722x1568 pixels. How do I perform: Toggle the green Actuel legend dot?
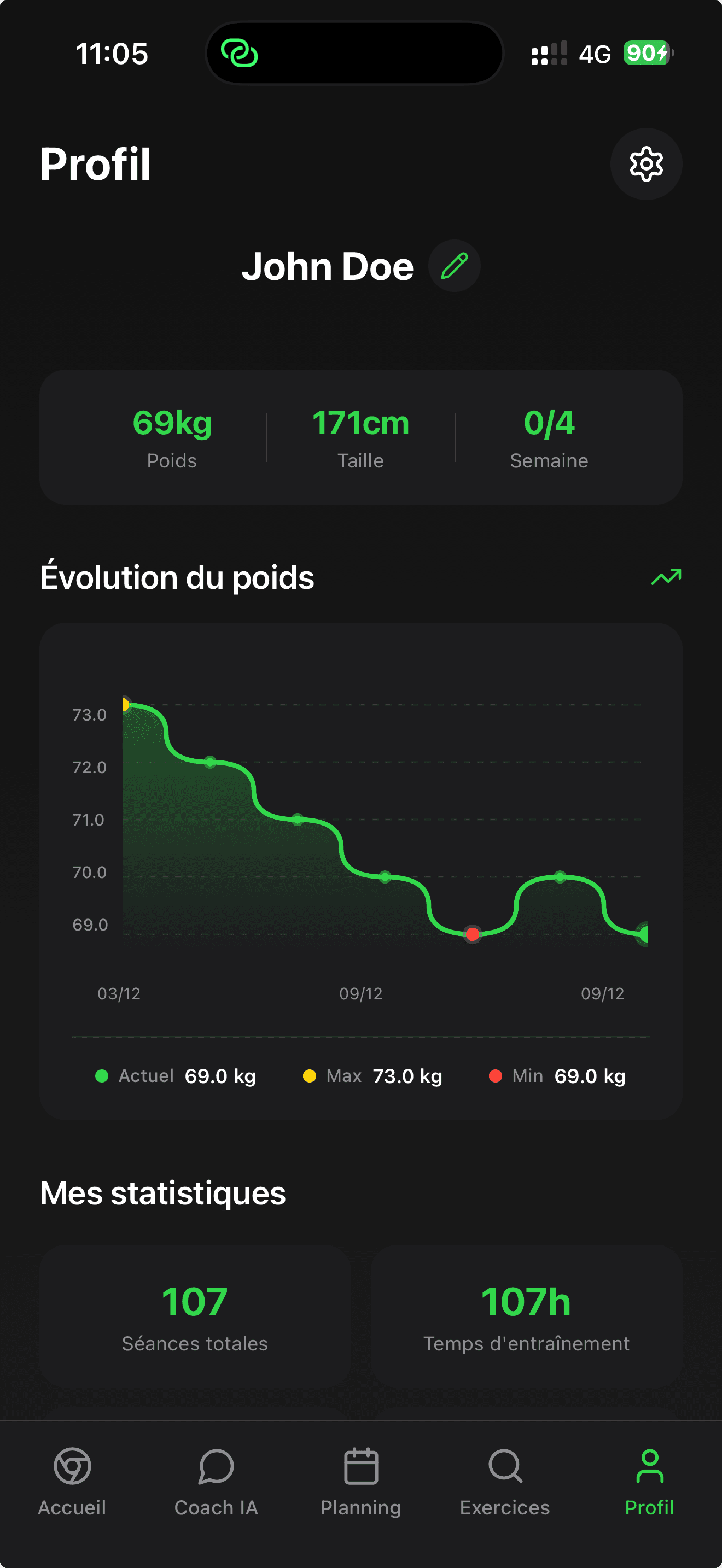tap(102, 1075)
